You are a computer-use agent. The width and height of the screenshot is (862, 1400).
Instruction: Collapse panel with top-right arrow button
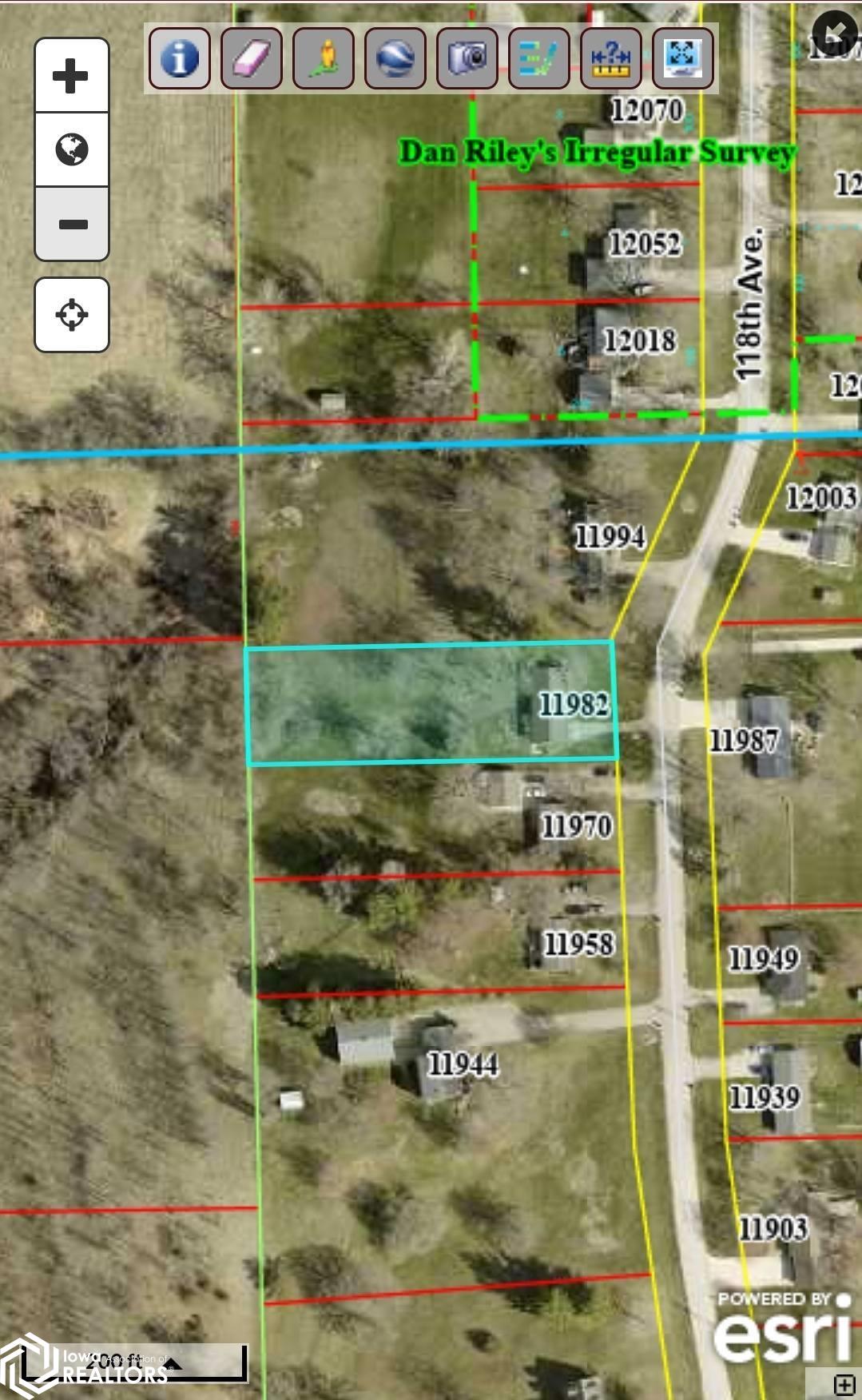[835, 32]
